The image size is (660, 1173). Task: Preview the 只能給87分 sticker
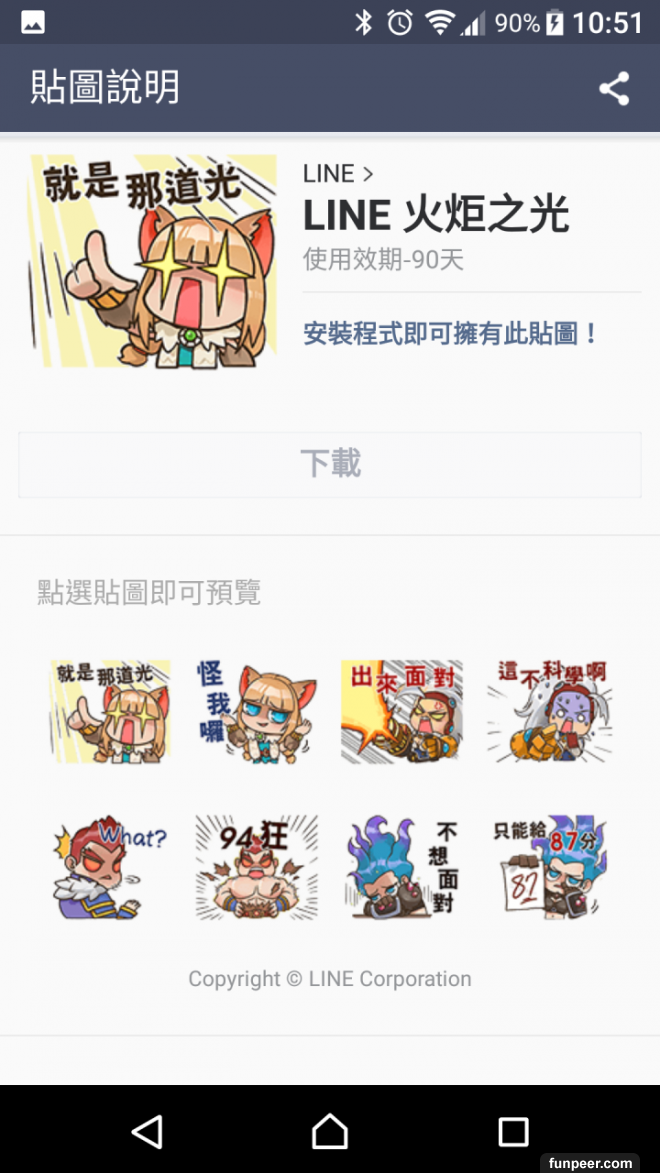point(551,866)
